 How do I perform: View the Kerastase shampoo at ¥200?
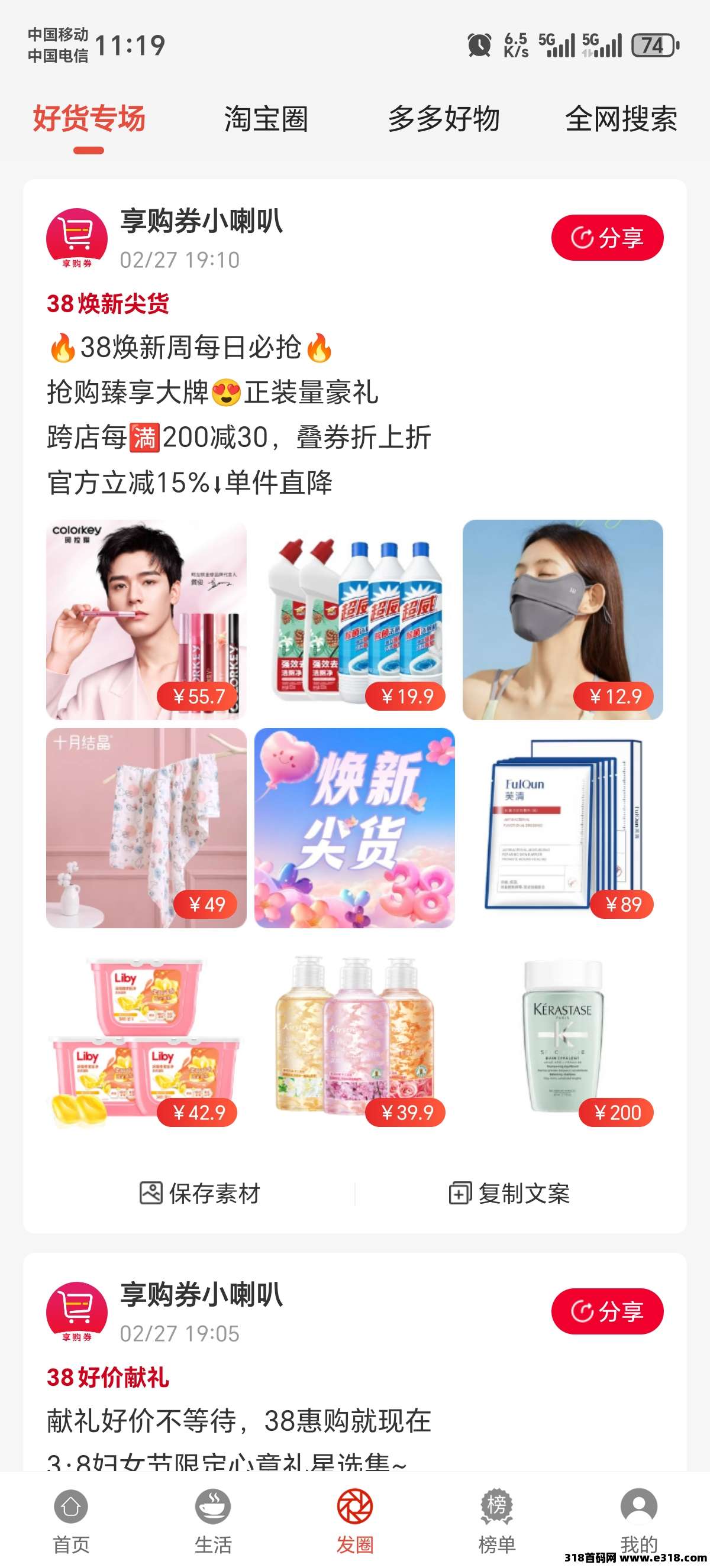pos(563,1035)
